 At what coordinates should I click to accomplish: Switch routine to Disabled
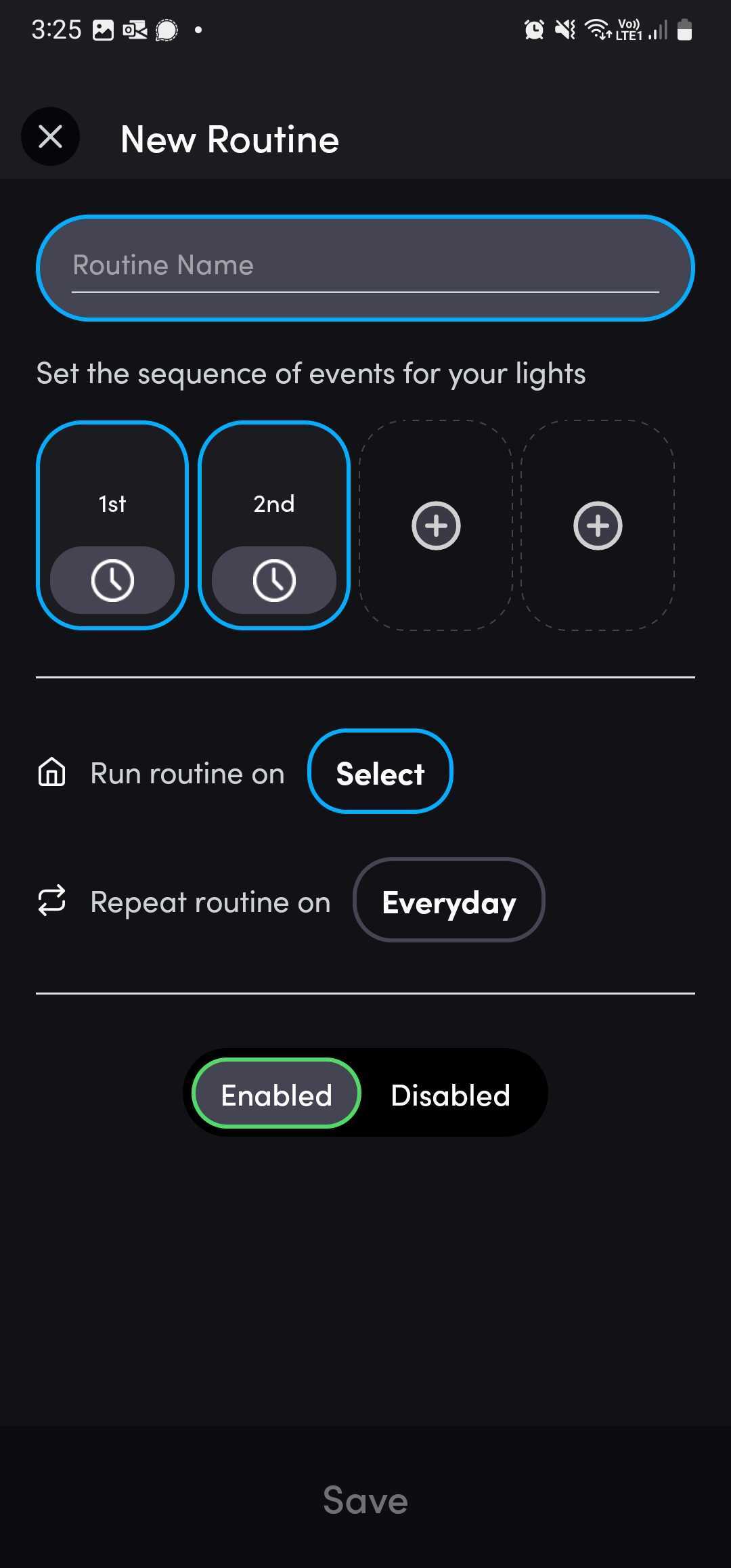click(450, 1093)
